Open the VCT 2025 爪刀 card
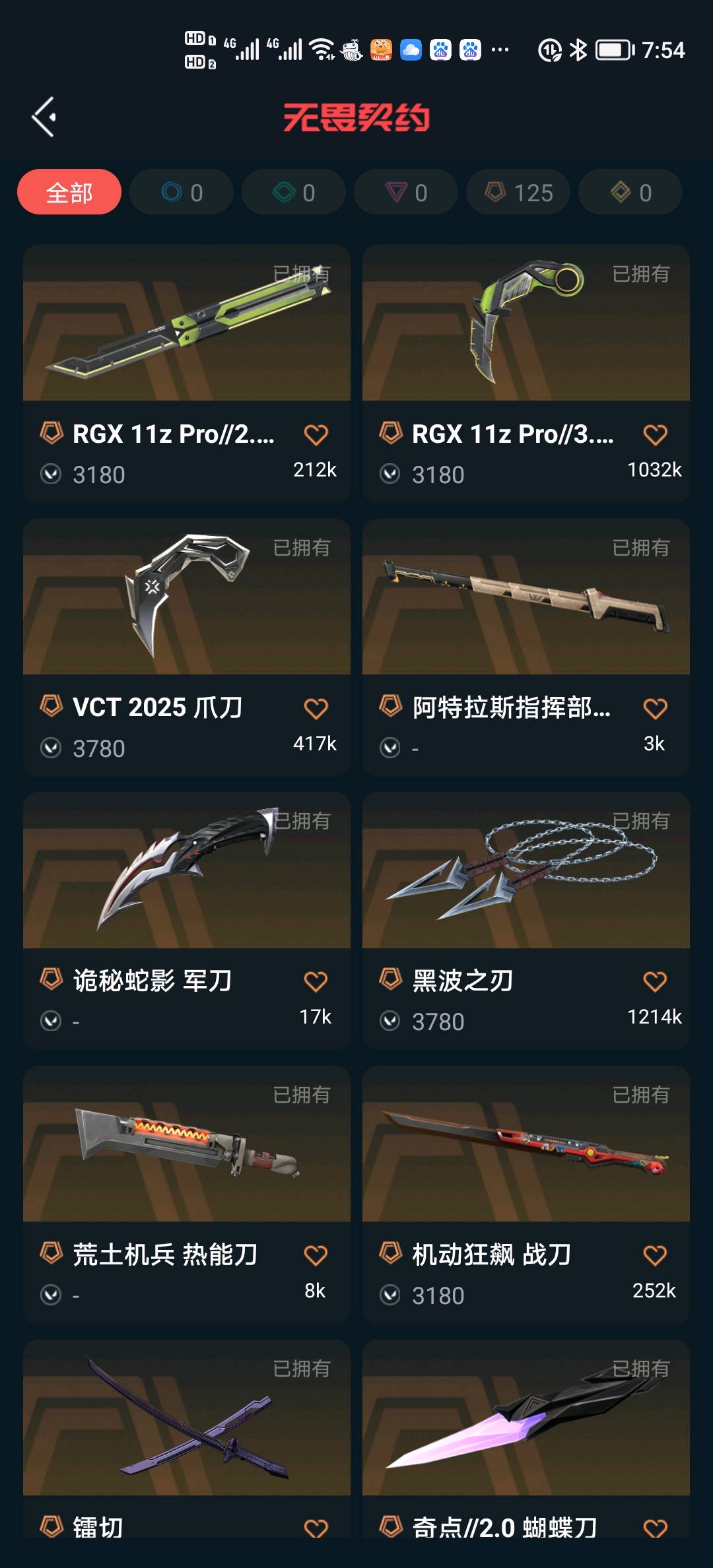The height and width of the screenshot is (1568, 713). (x=186, y=597)
